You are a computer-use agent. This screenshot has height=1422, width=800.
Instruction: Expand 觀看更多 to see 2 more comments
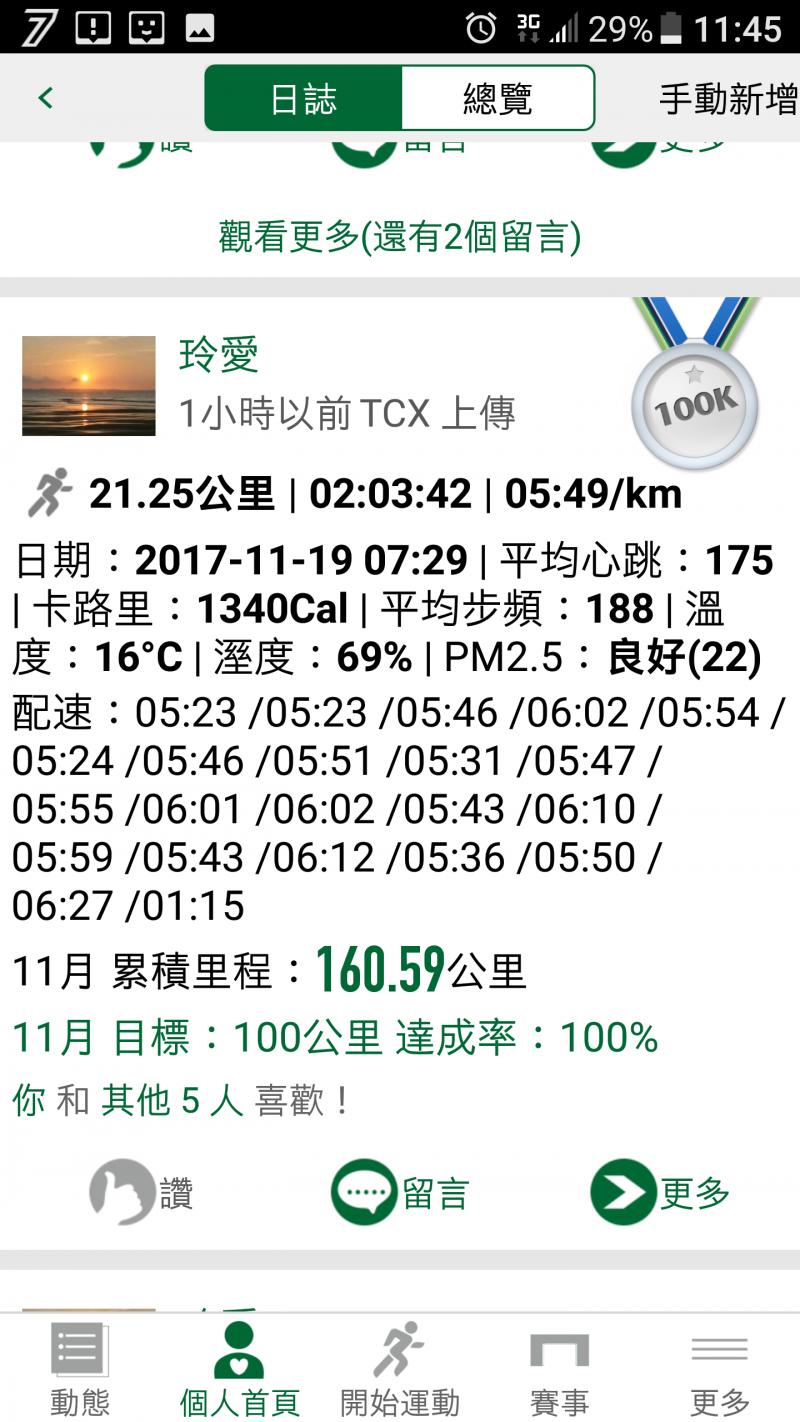(x=400, y=237)
